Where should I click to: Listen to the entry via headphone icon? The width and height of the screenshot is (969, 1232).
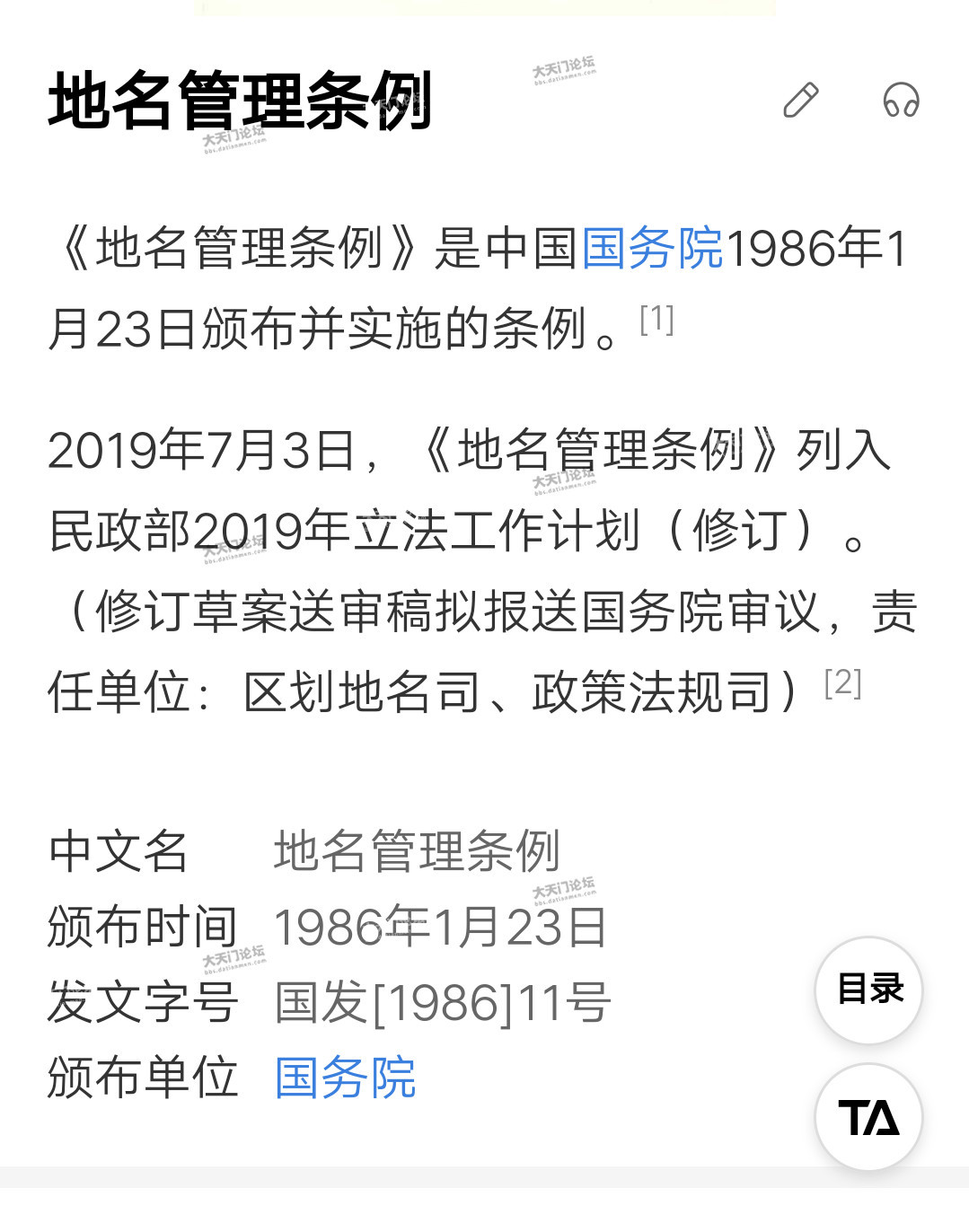[x=901, y=100]
